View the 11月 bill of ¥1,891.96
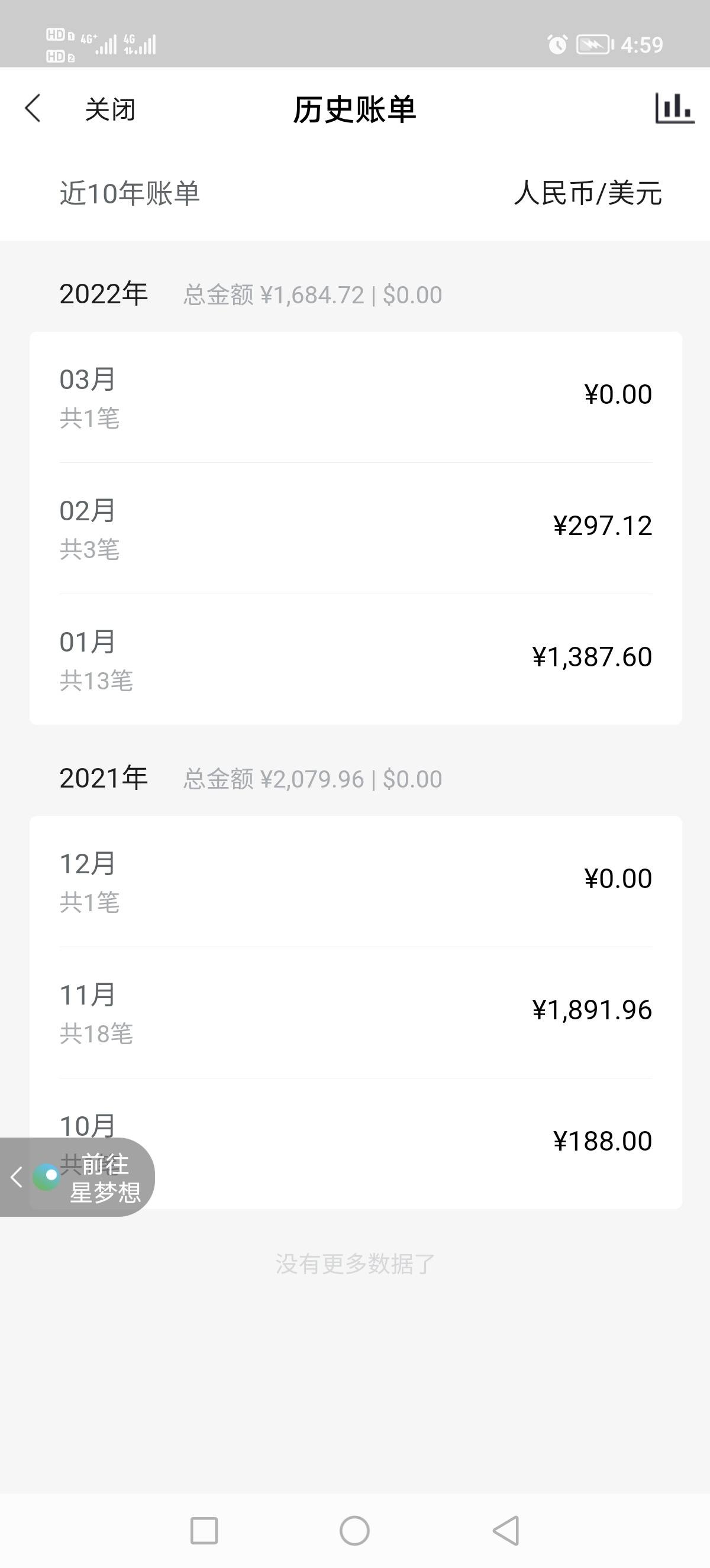 coord(356,1013)
